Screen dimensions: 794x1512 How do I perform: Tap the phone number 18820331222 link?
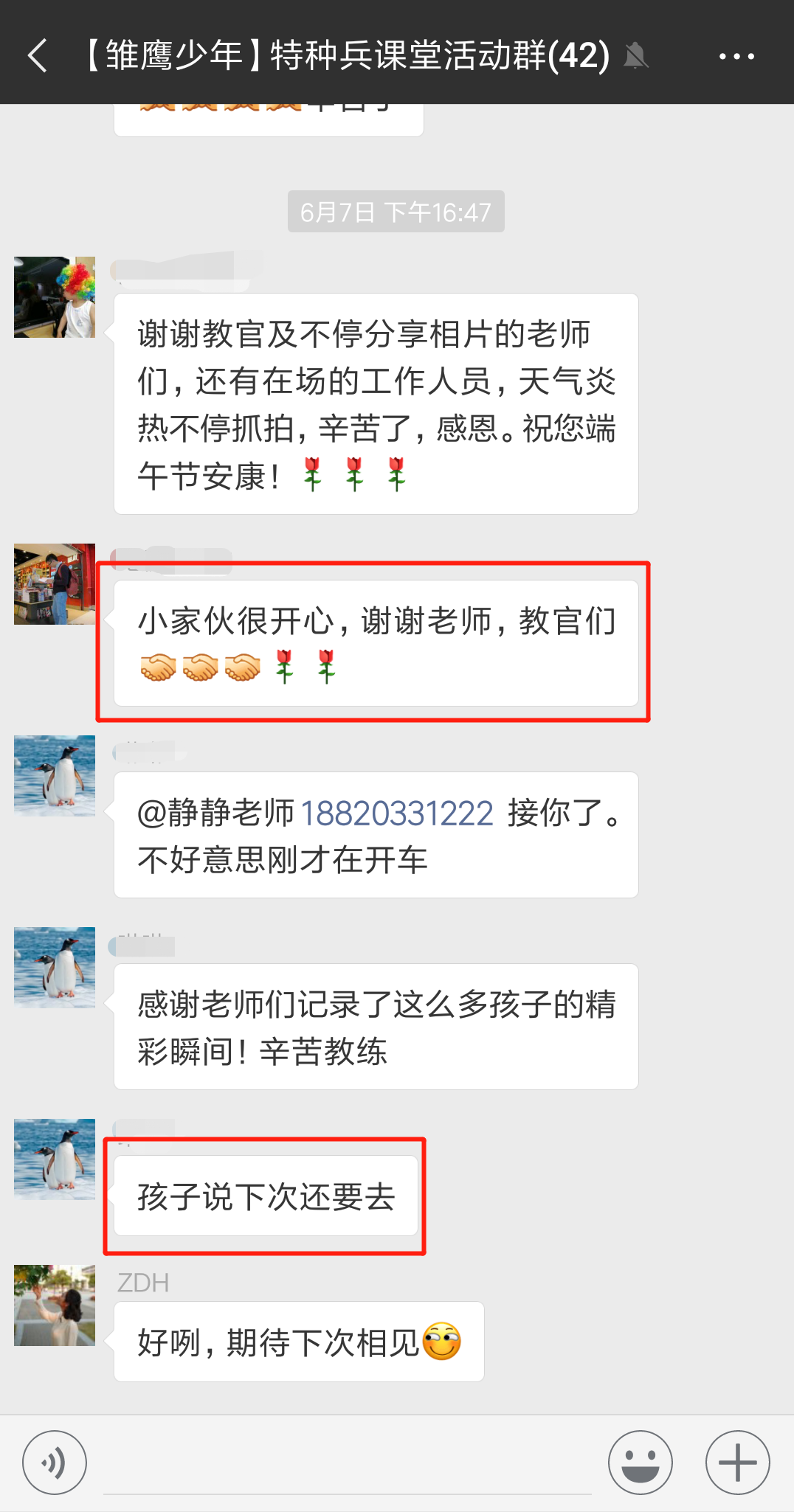[x=397, y=814]
